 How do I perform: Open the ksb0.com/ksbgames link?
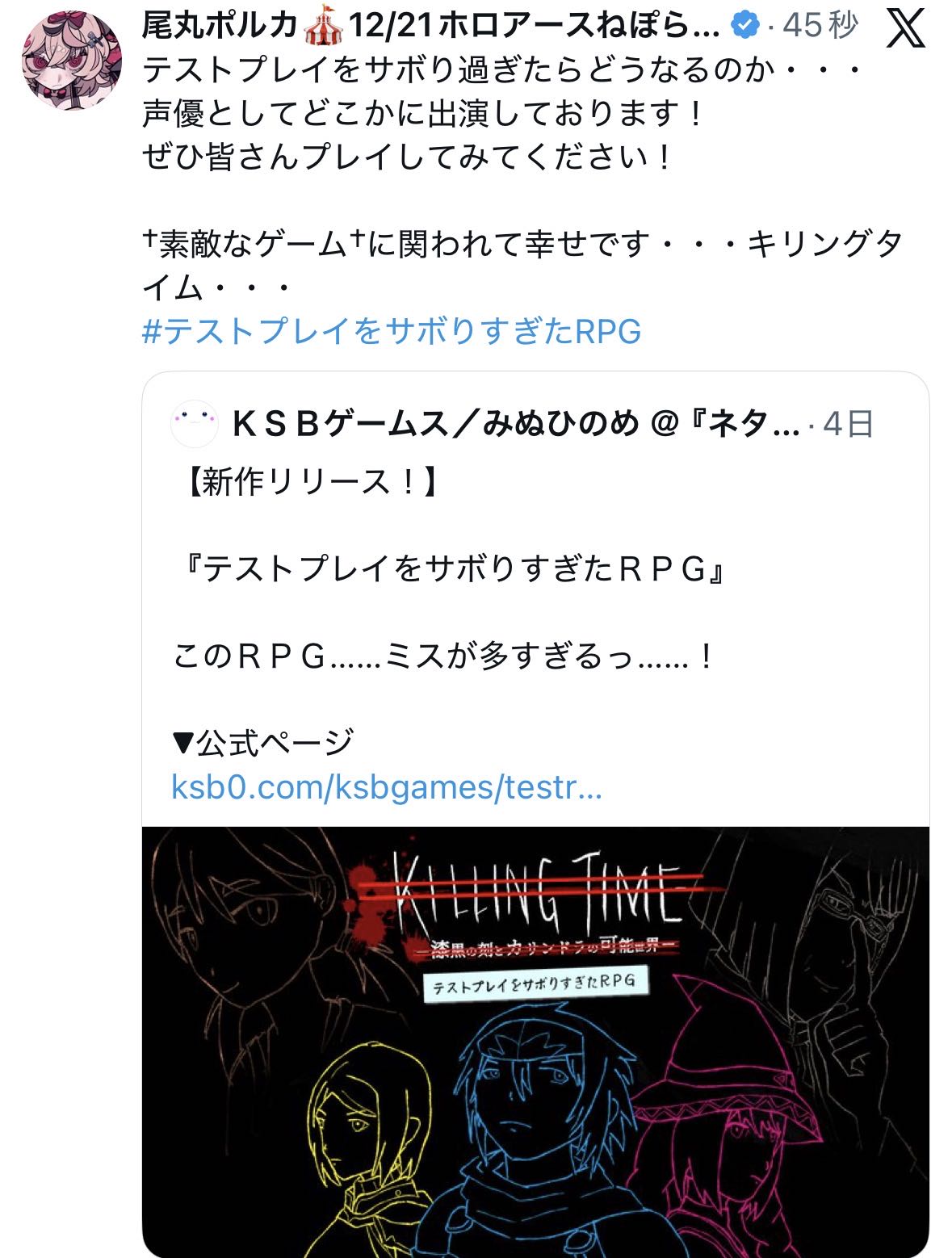(387, 786)
